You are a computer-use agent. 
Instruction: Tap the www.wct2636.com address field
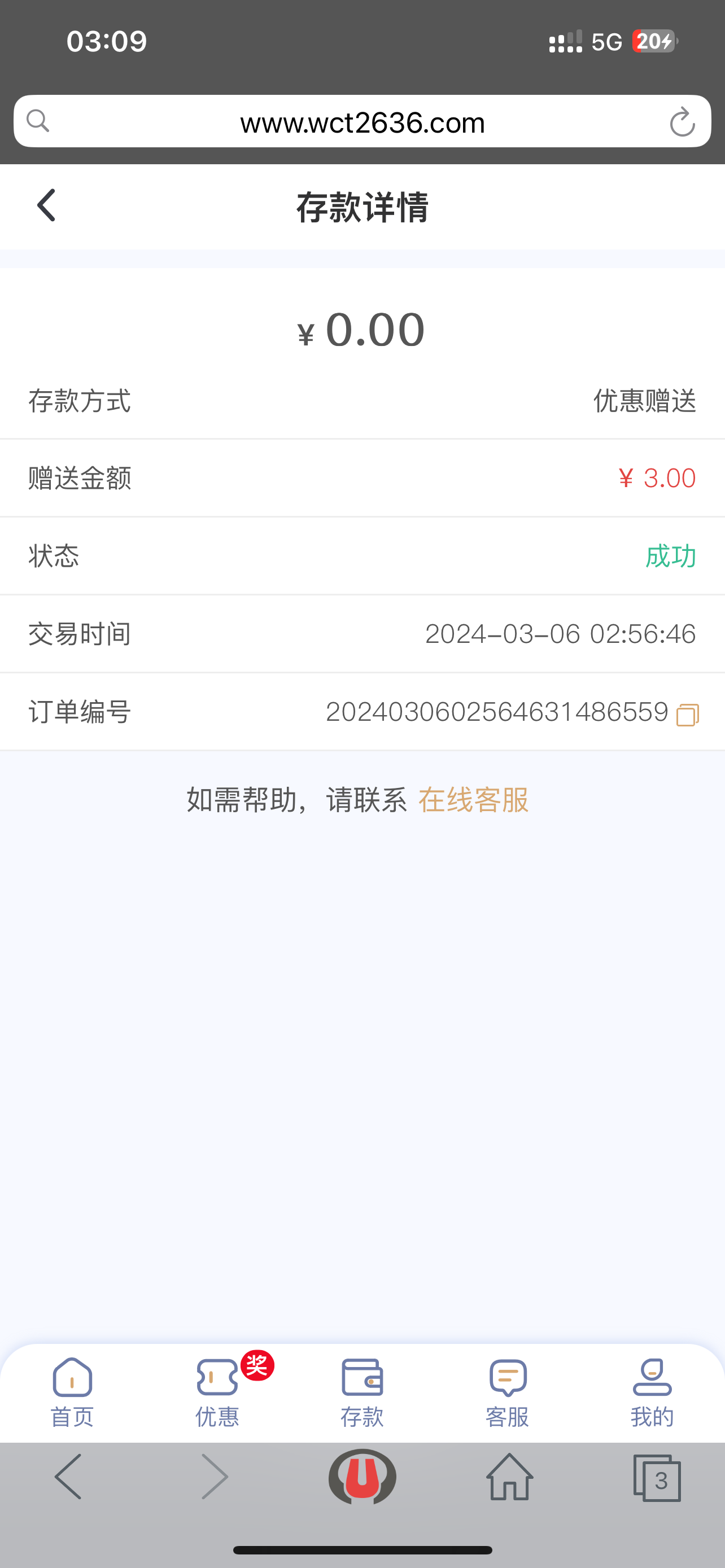point(362,122)
